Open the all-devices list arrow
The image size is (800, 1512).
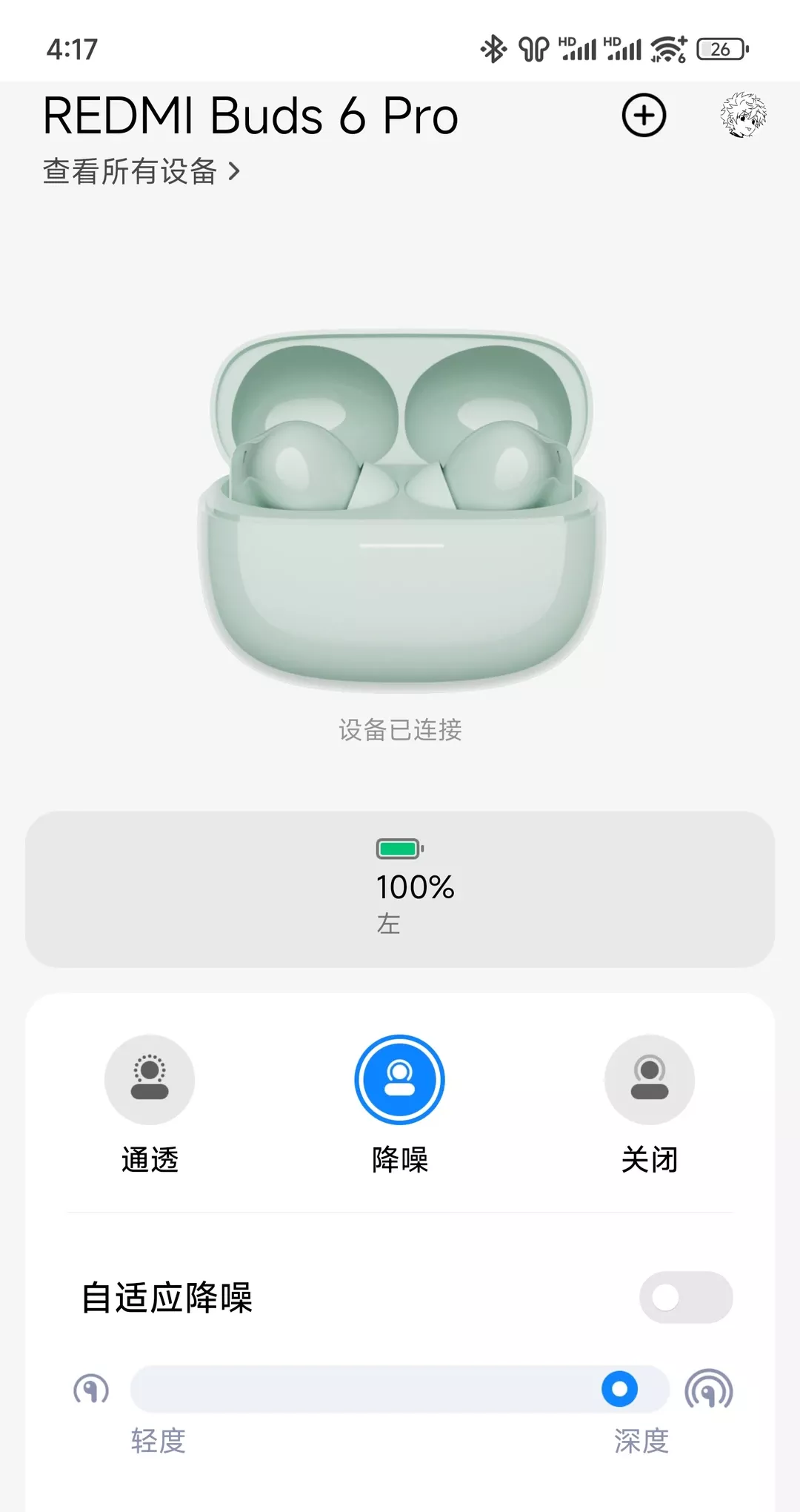click(237, 171)
